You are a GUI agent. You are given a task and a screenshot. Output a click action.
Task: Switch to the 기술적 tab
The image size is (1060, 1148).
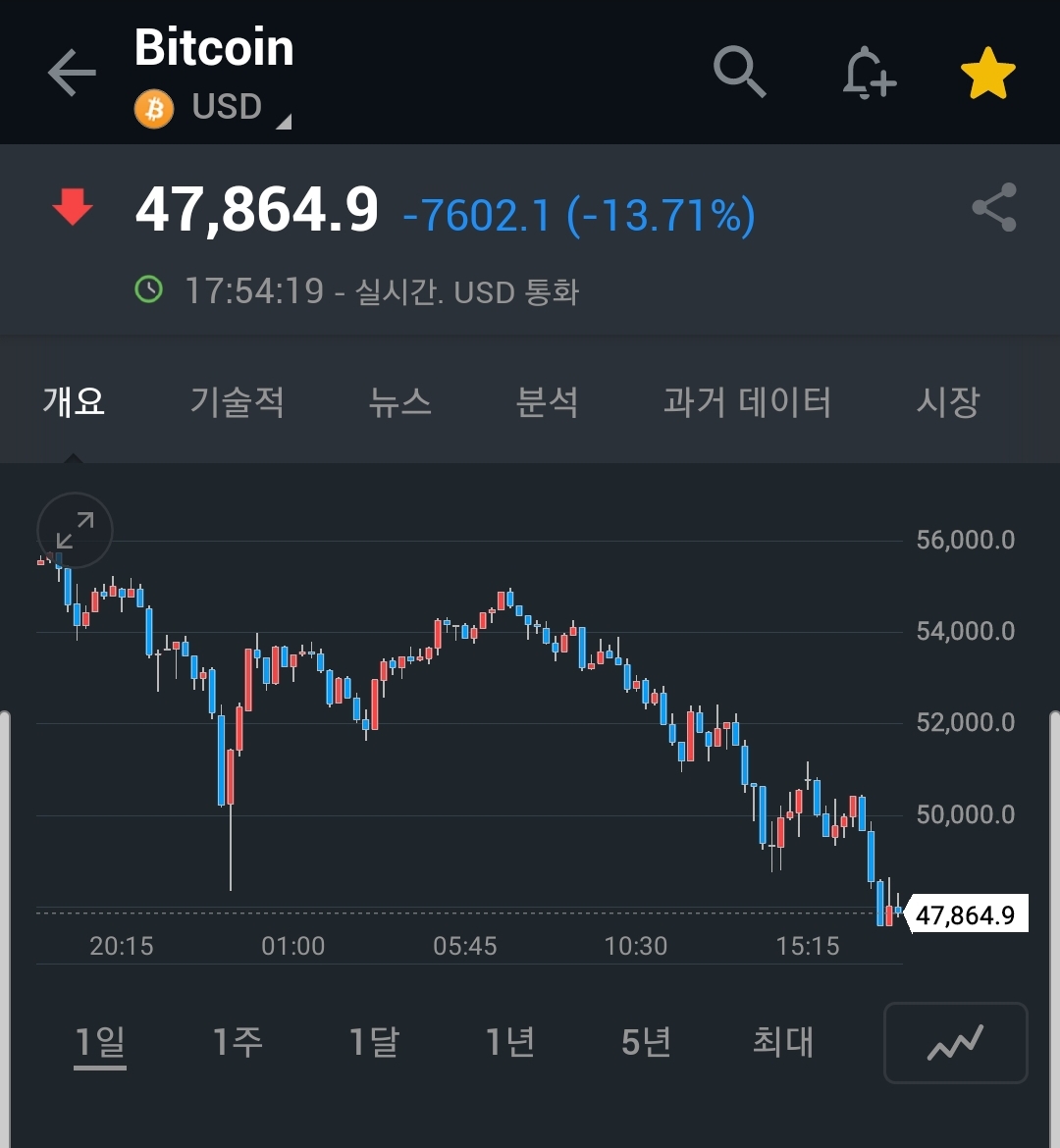[x=237, y=401]
